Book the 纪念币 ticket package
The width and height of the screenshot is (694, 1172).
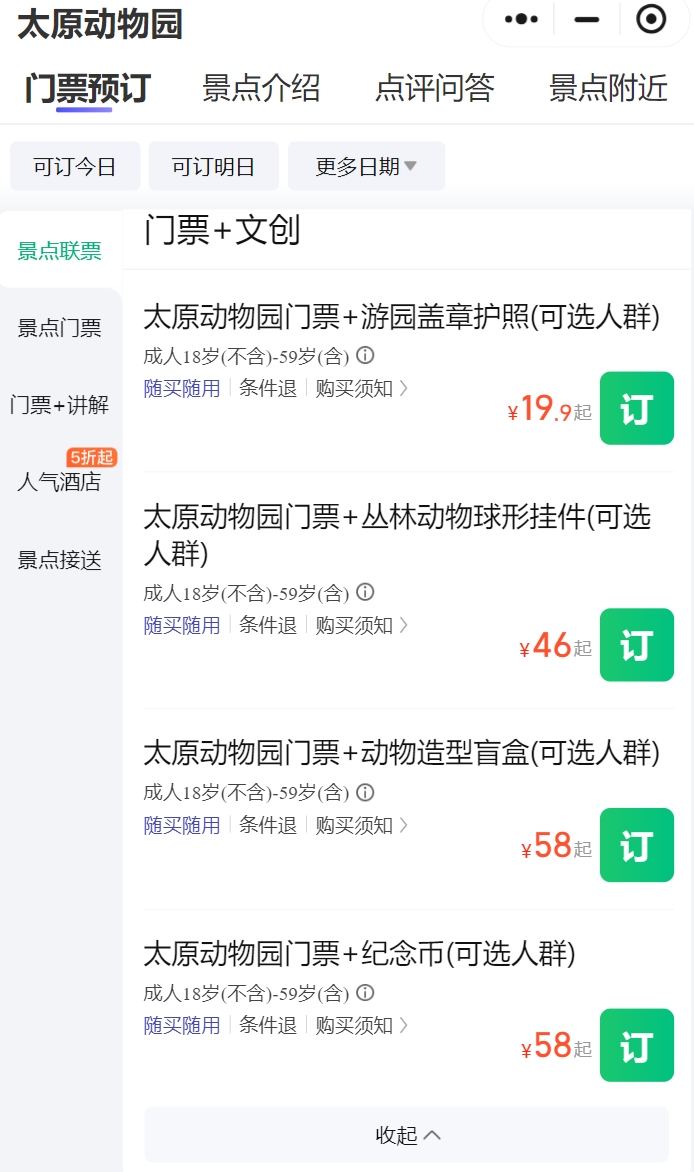pyautogui.click(x=637, y=1046)
